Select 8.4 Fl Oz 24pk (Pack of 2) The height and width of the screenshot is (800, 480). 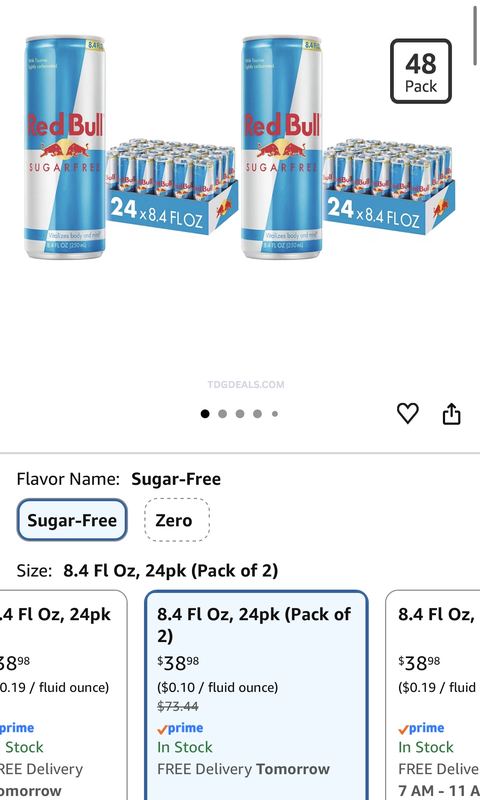tap(256, 695)
